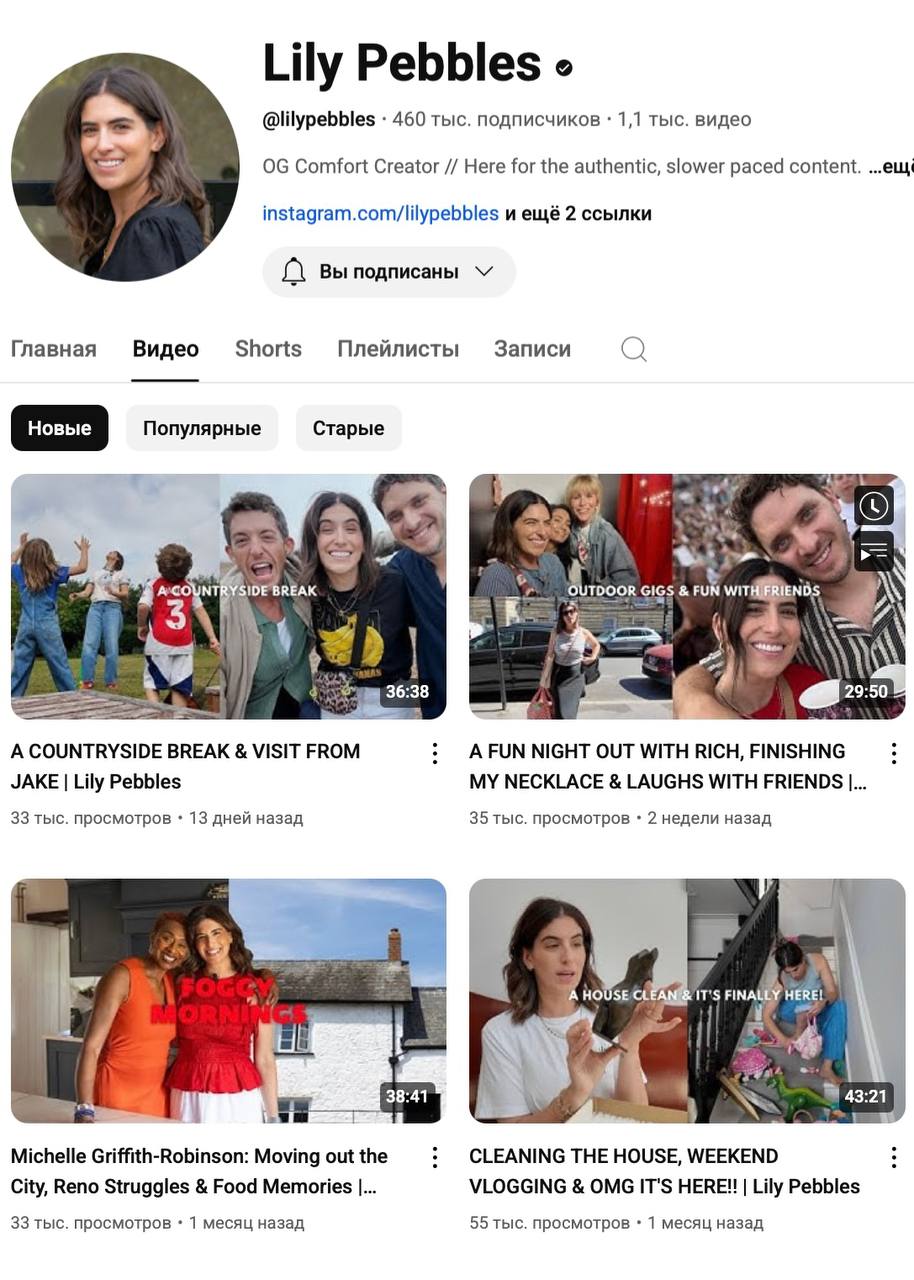
Task: Expand channel description with …ещё
Action: pyautogui.click(x=890, y=167)
